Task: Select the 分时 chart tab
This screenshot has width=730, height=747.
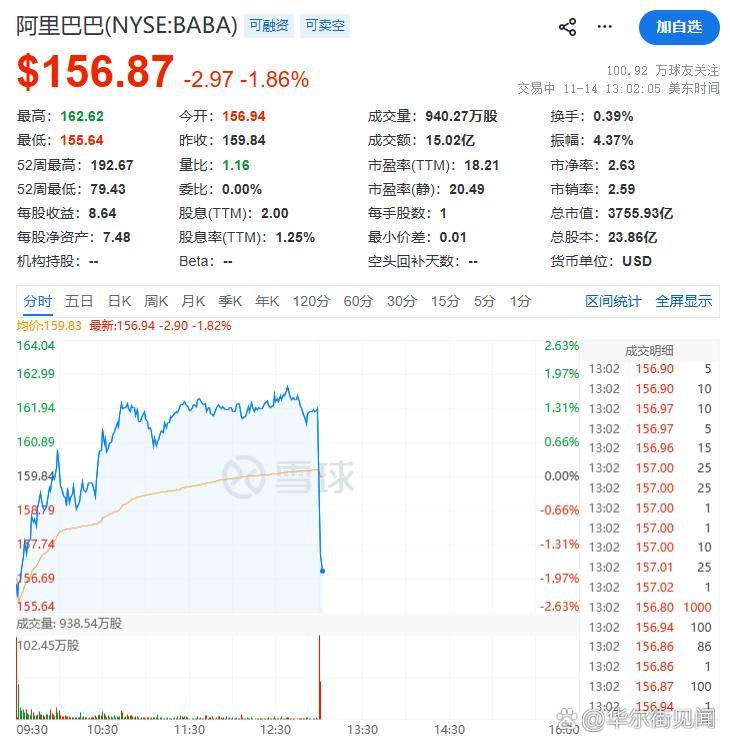Action: (x=38, y=301)
